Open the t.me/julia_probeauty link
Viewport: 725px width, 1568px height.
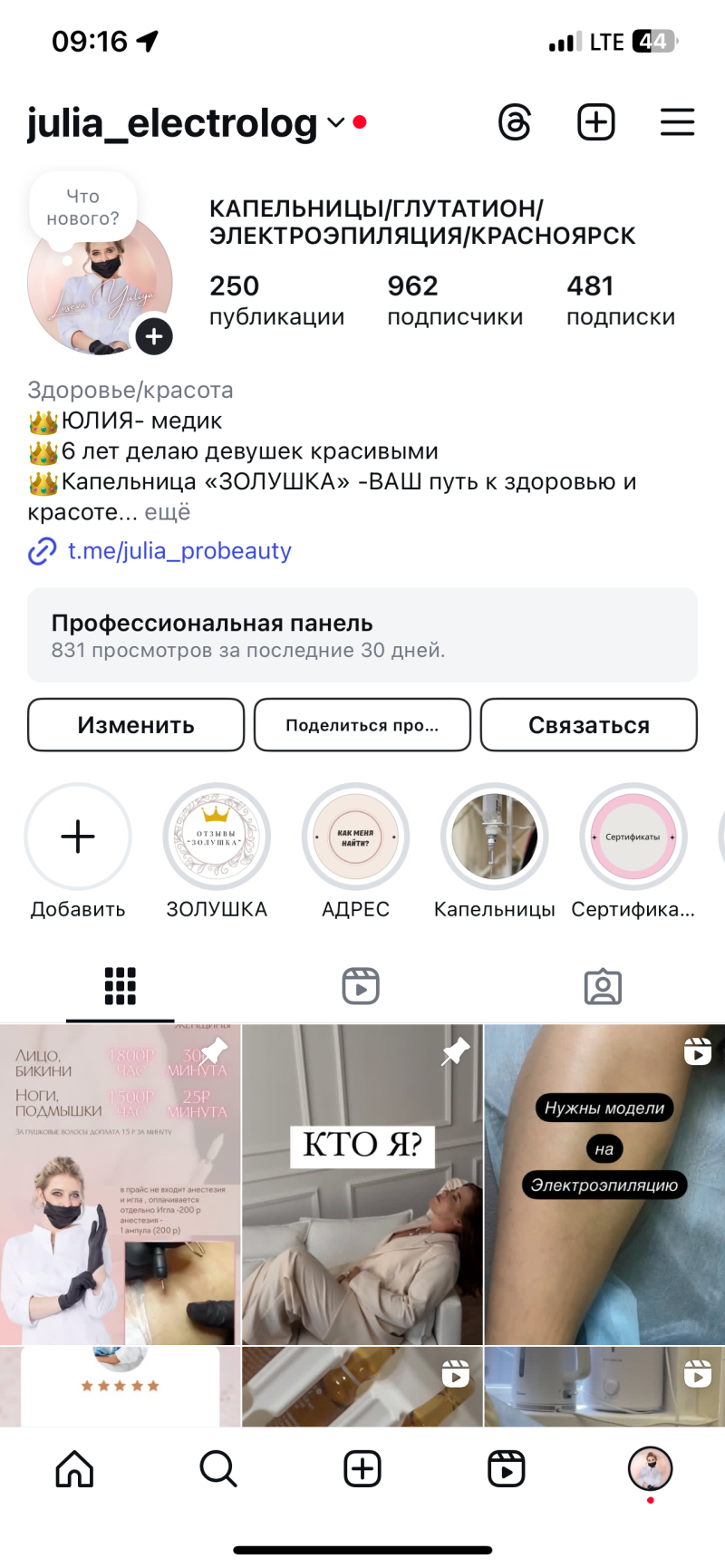click(x=179, y=551)
